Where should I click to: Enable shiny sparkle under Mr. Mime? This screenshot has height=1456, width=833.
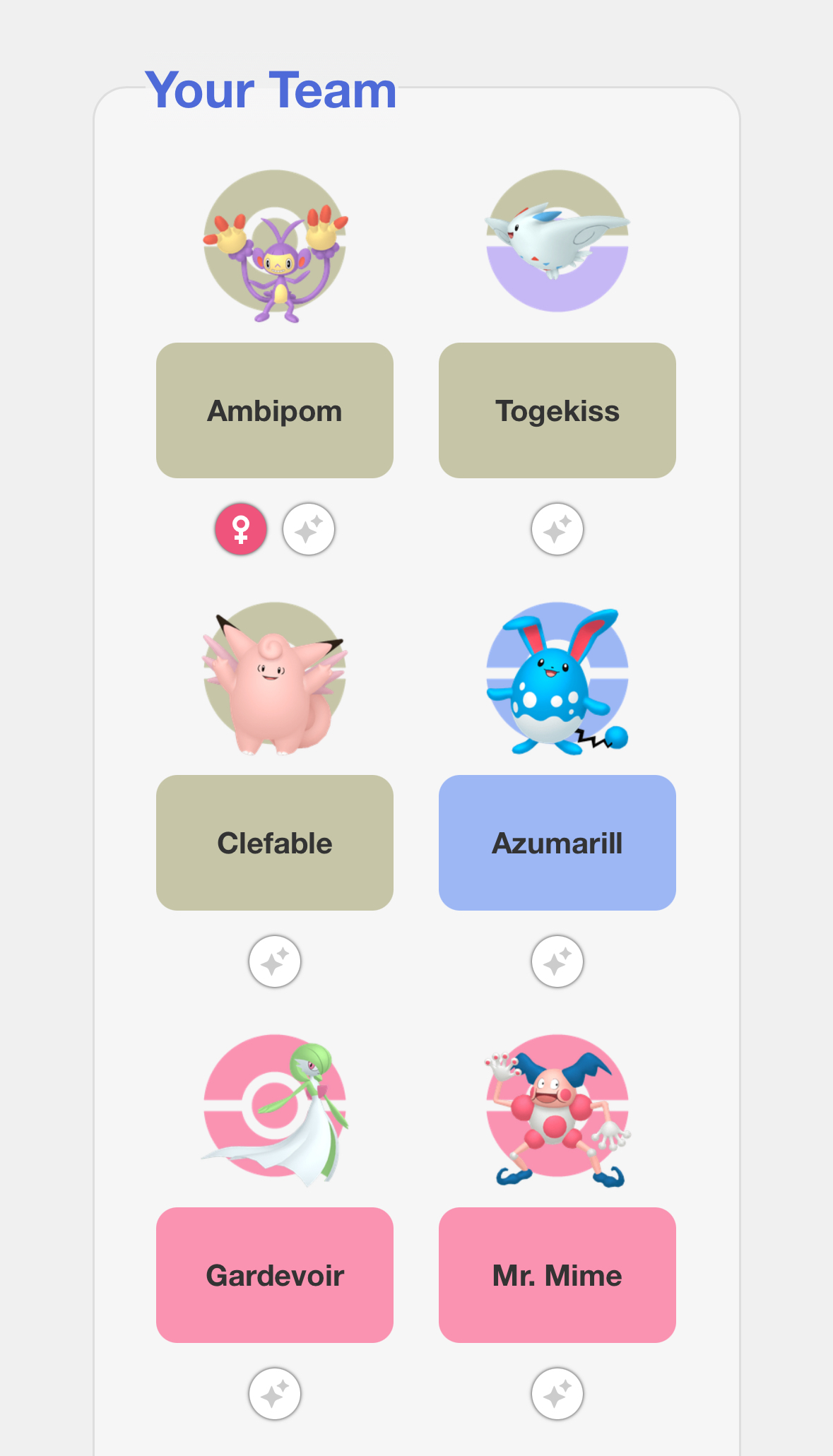[x=557, y=1394]
